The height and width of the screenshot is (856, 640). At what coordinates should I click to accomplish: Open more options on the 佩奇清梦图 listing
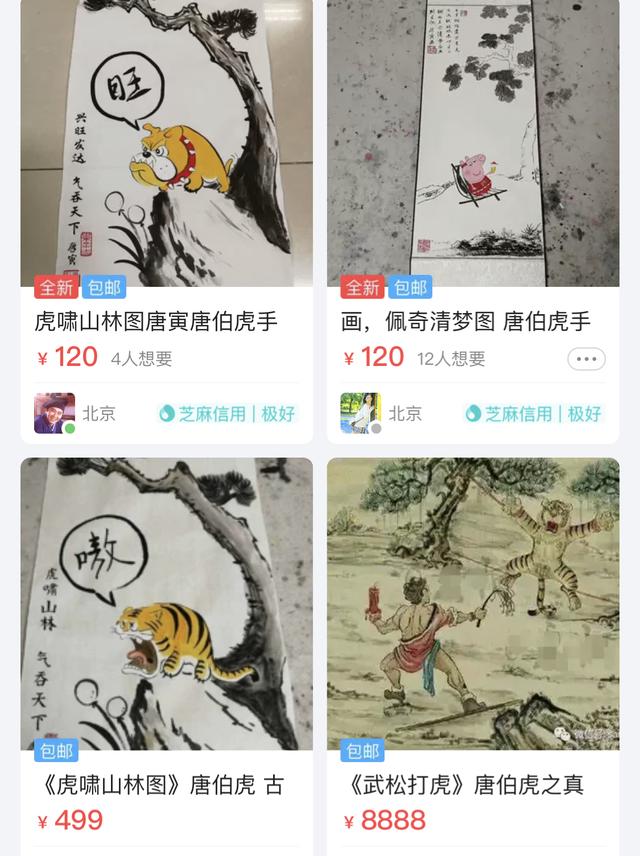point(586,359)
